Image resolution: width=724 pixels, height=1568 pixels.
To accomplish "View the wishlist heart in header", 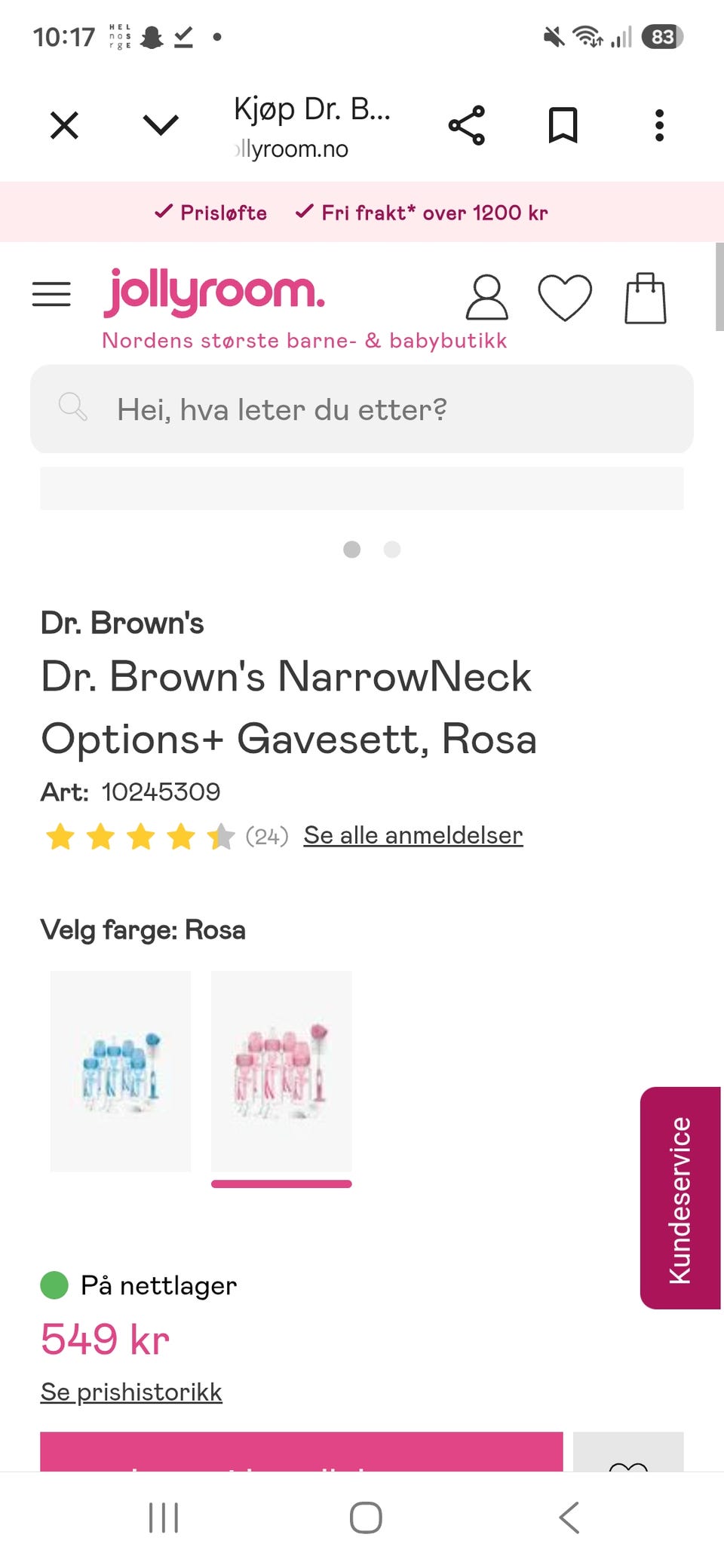I will [565, 298].
